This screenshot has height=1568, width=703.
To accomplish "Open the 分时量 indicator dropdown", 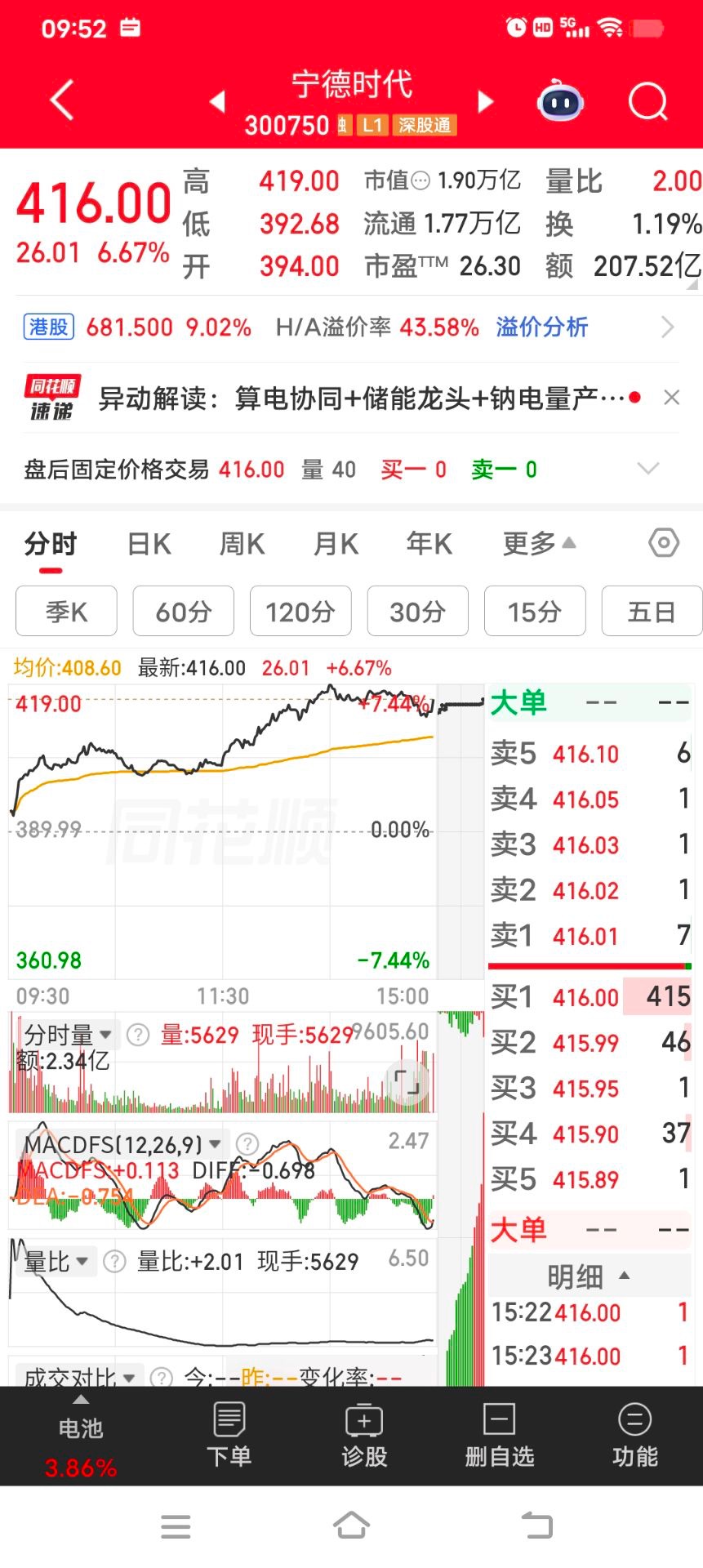I will coord(68,1035).
